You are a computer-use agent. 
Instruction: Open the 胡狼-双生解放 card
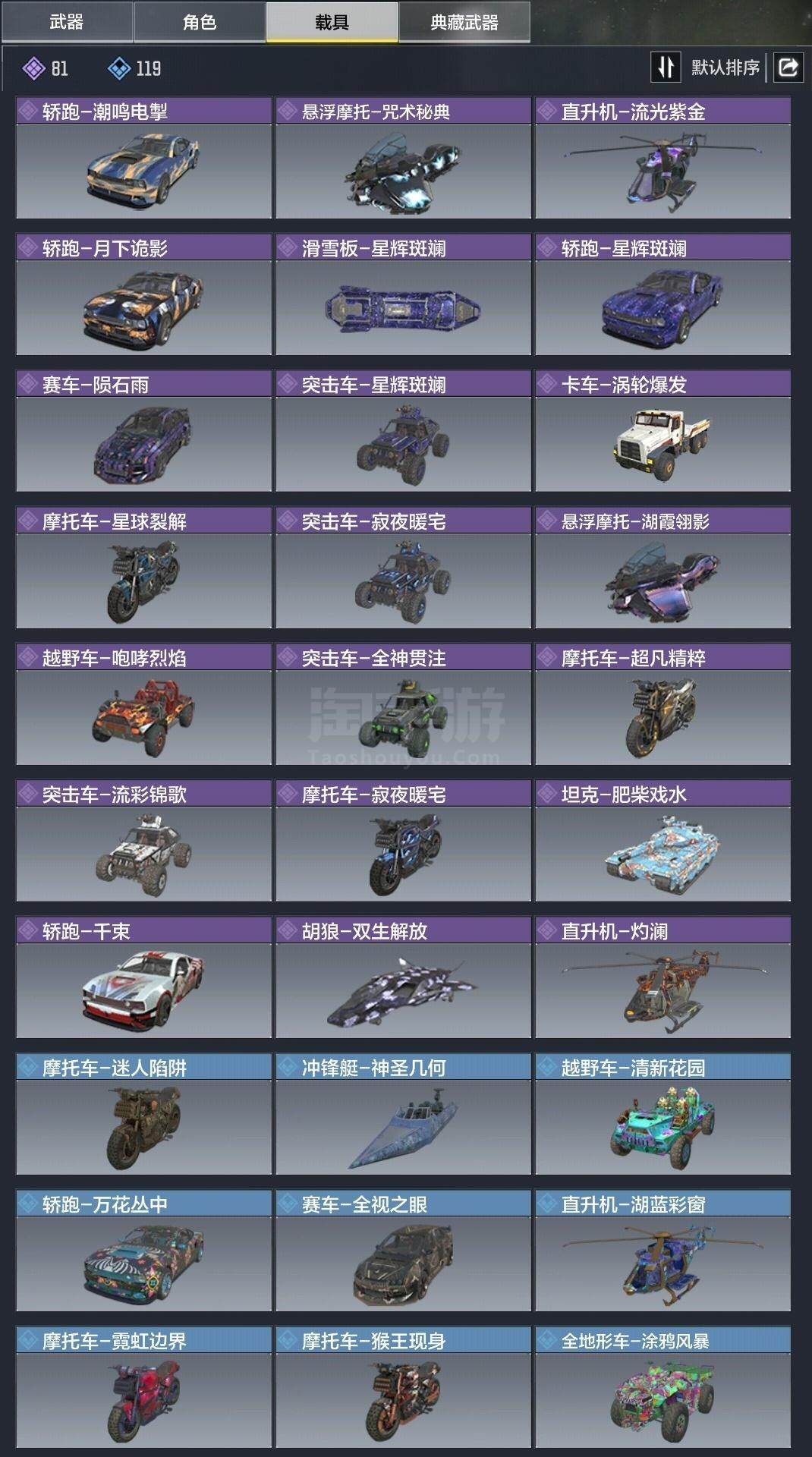click(404, 977)
